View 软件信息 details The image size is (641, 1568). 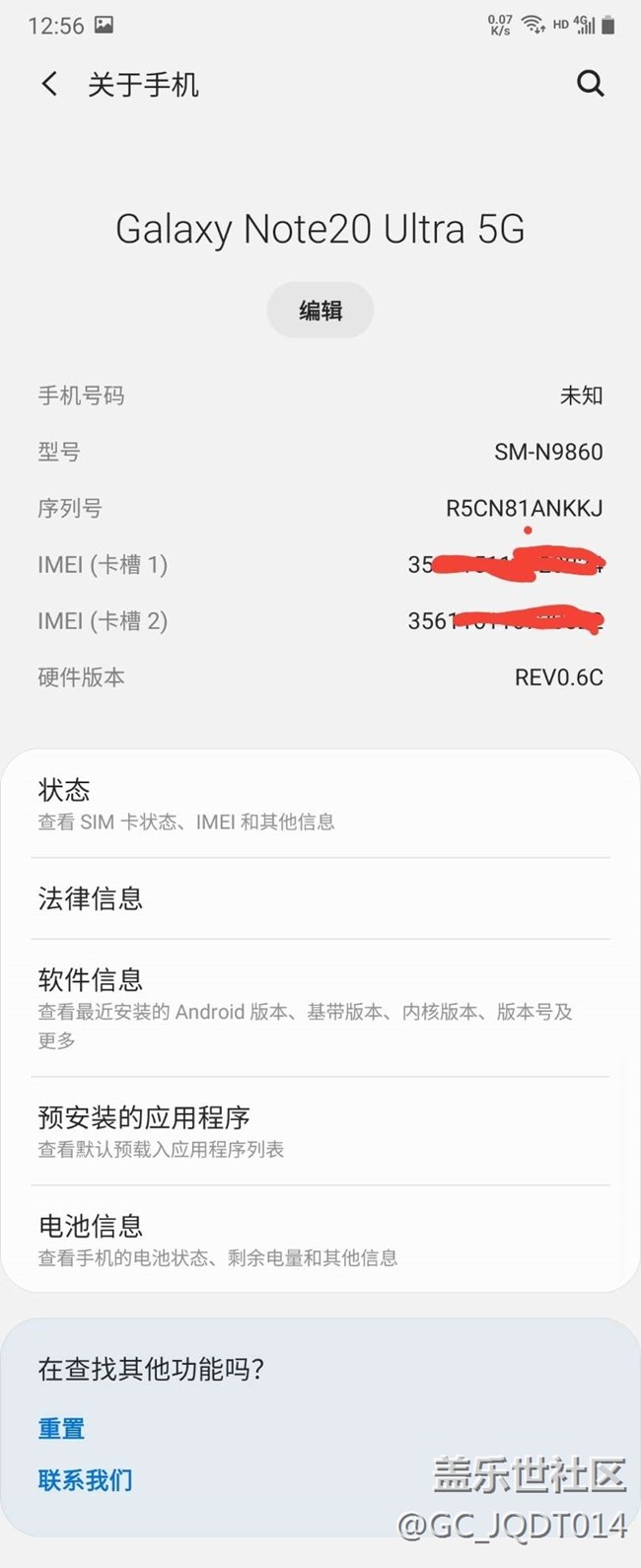coord(320,1008)
